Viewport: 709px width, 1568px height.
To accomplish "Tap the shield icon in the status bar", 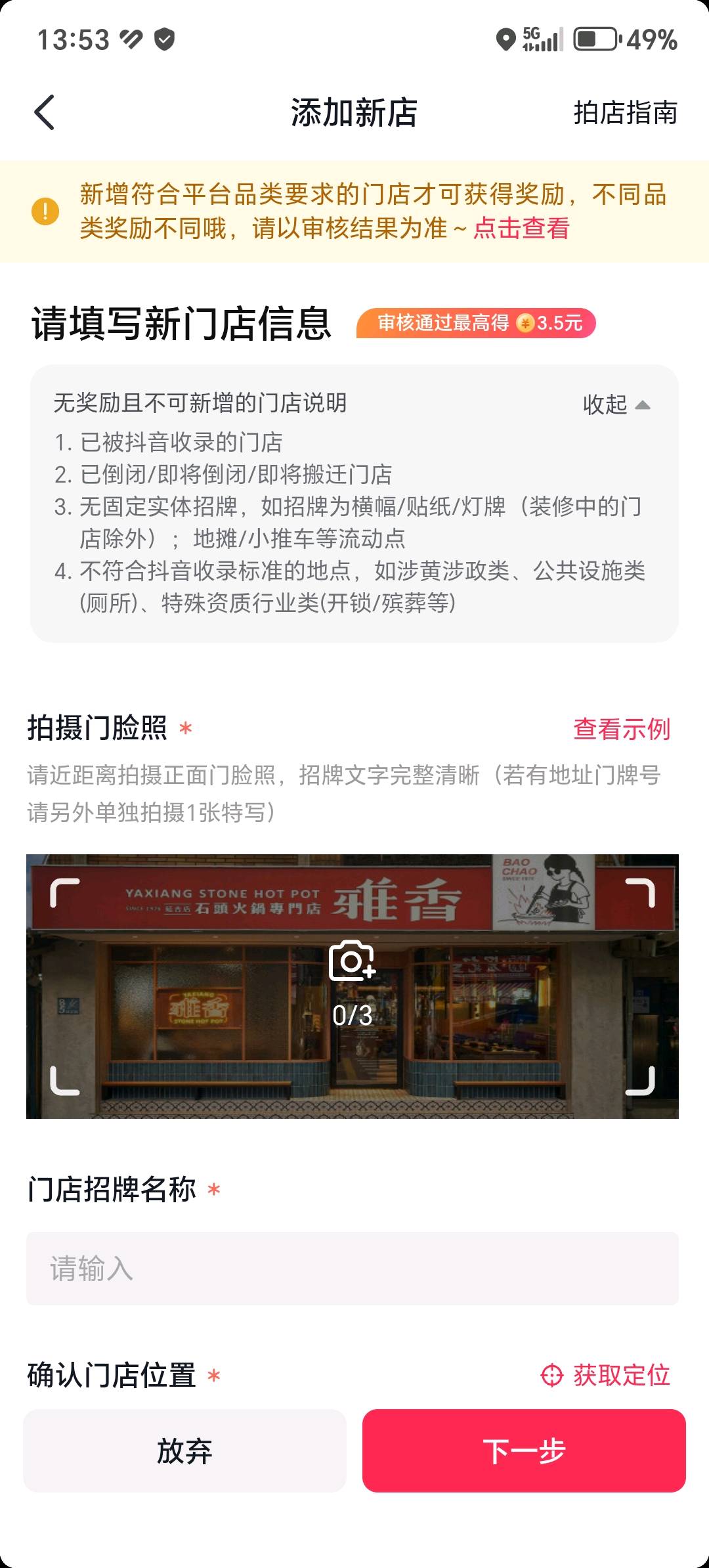I will 163,39.
